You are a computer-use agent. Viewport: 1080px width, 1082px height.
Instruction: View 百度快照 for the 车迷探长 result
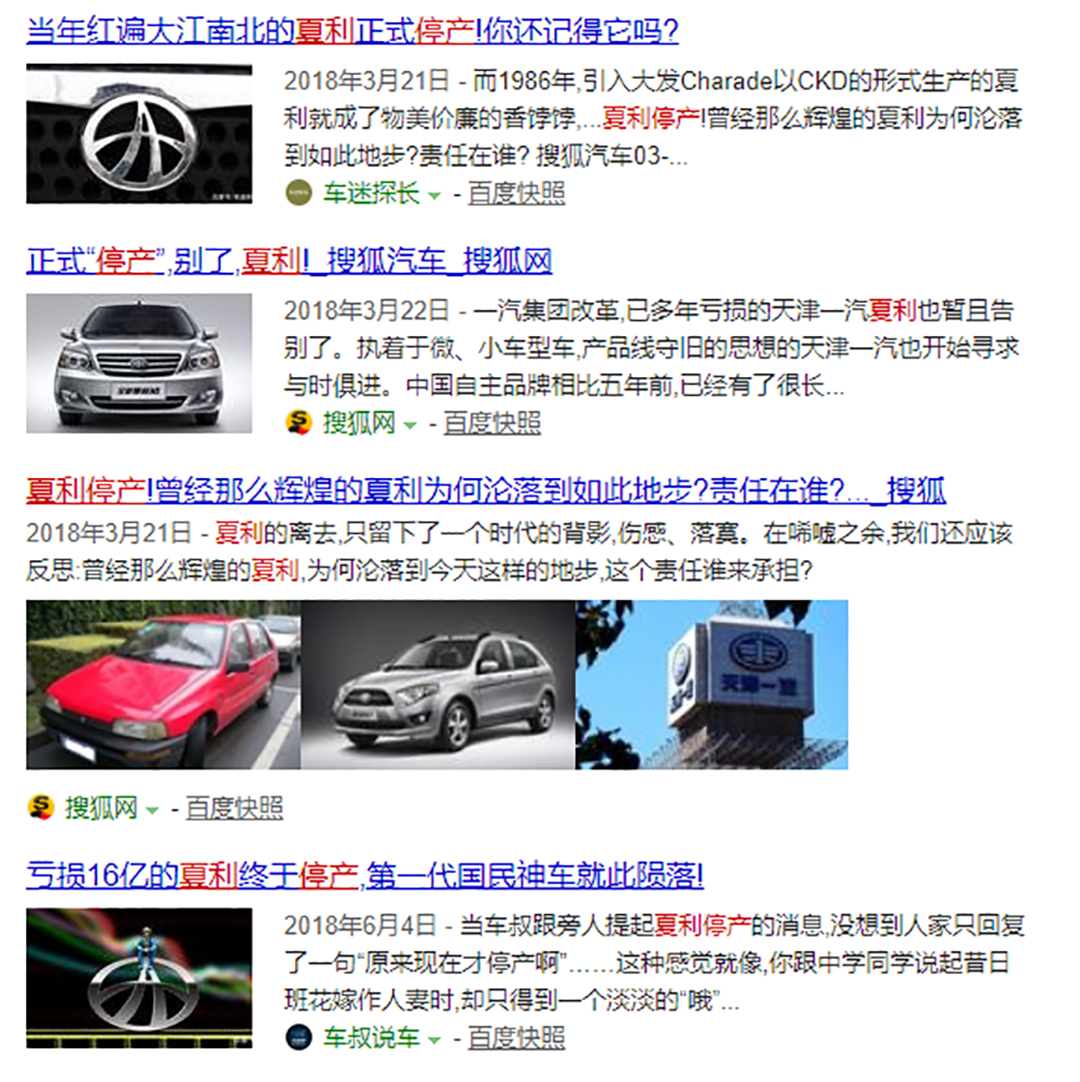tap(516, 194)
